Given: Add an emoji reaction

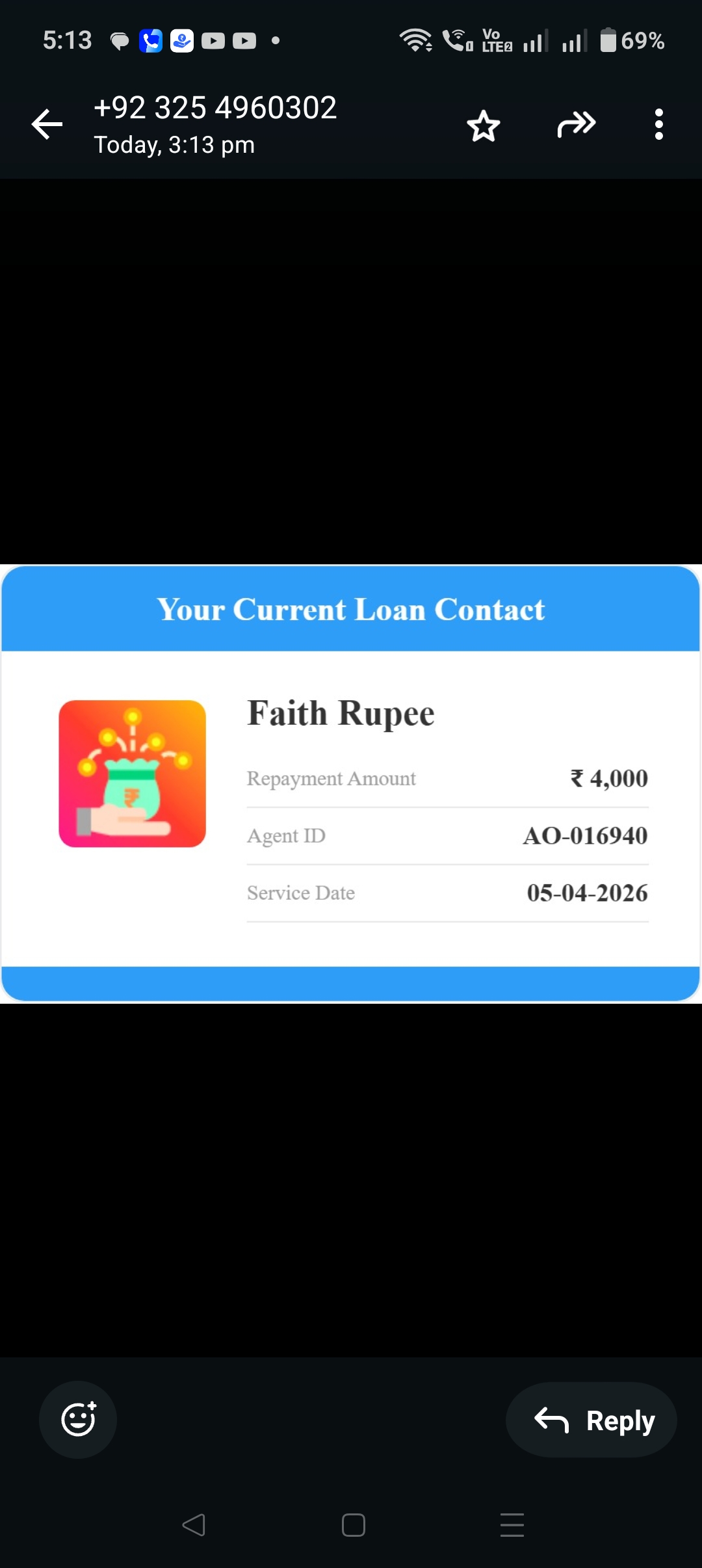Looking at the screenshot, I should pos(78,1419).
